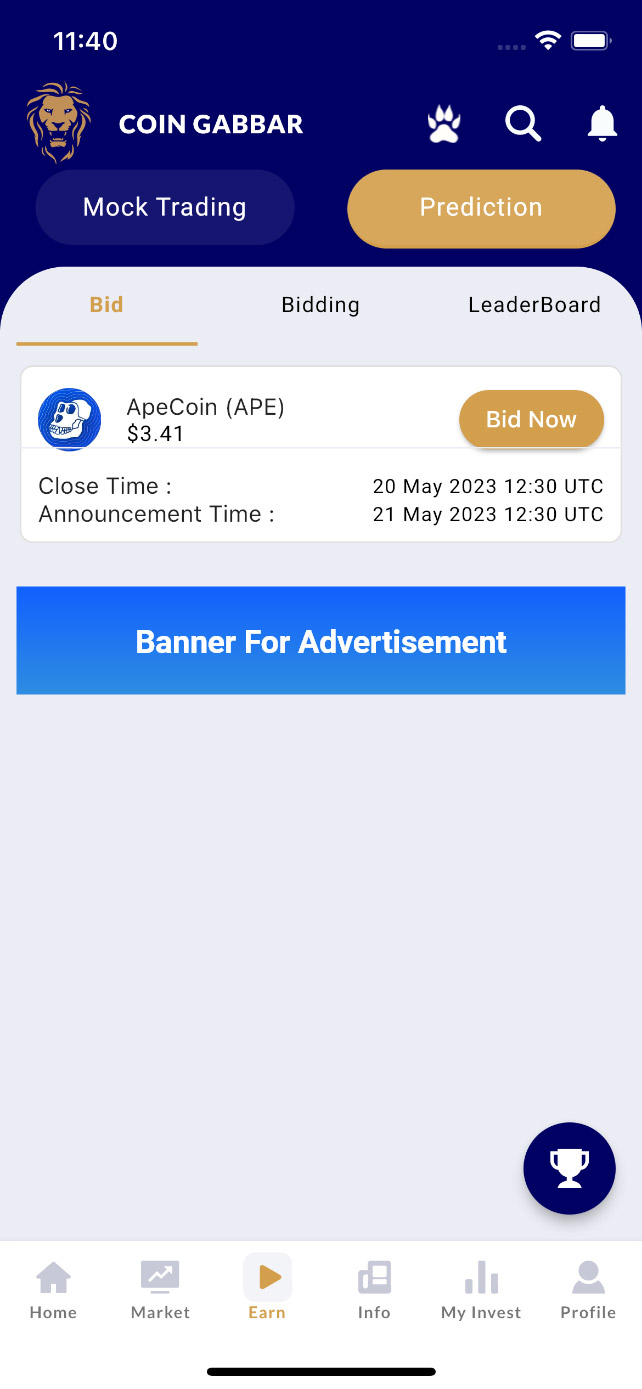Open the search icon
Screen dimensions: 642x1389
(x=523, y=124)
